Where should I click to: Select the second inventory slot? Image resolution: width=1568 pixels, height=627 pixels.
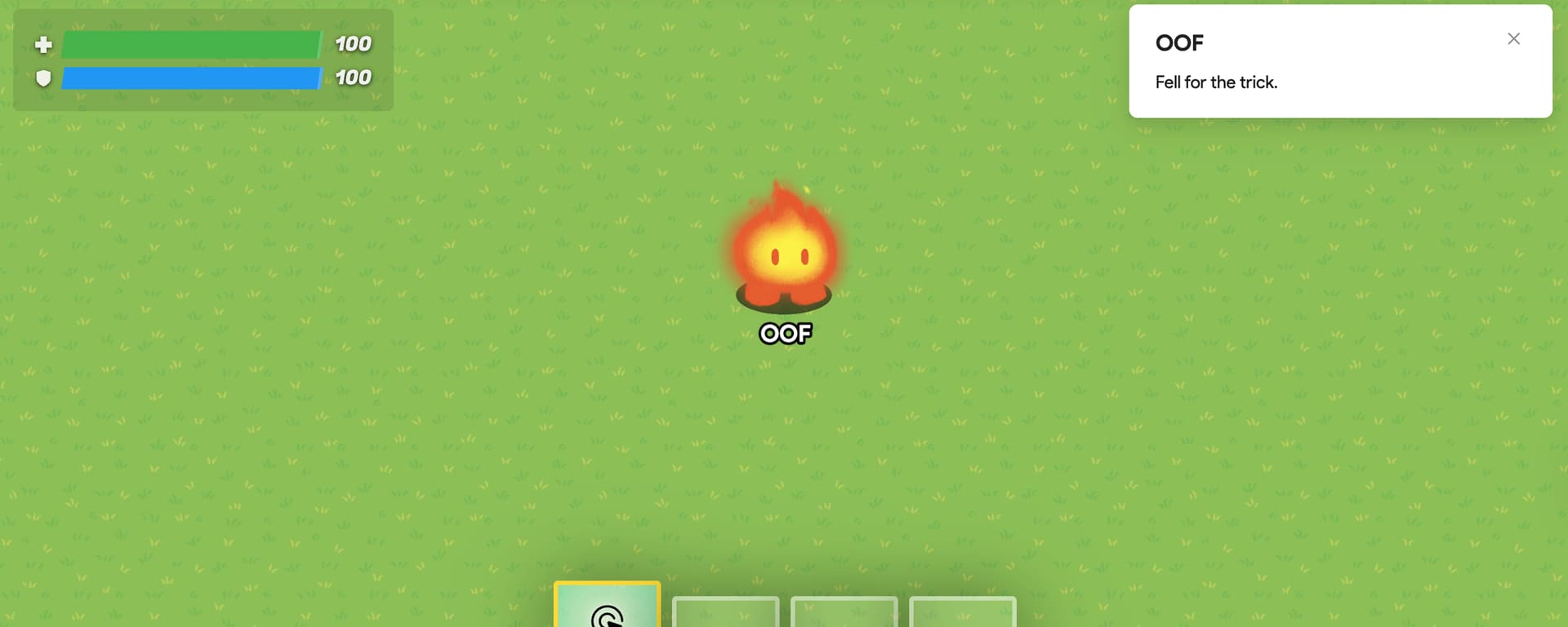click(x=725, y=612)
